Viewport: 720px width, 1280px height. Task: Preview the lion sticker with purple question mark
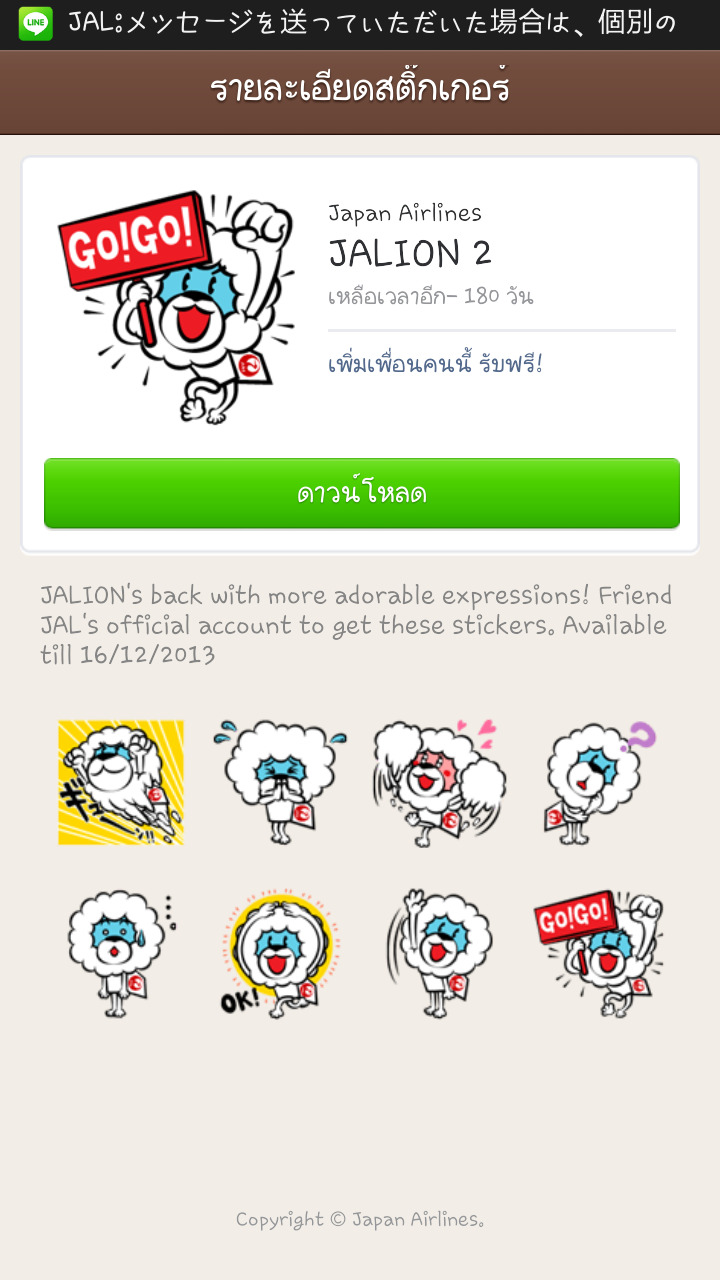(598, 782)
